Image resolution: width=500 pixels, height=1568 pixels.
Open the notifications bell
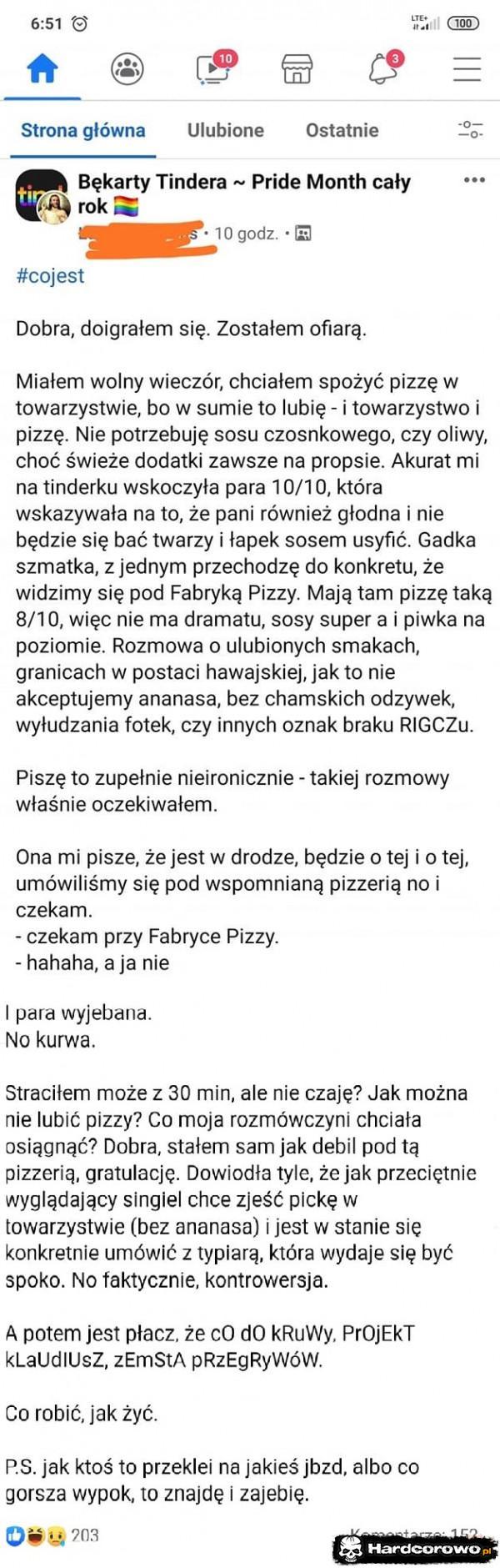click(x=382, y=69)
